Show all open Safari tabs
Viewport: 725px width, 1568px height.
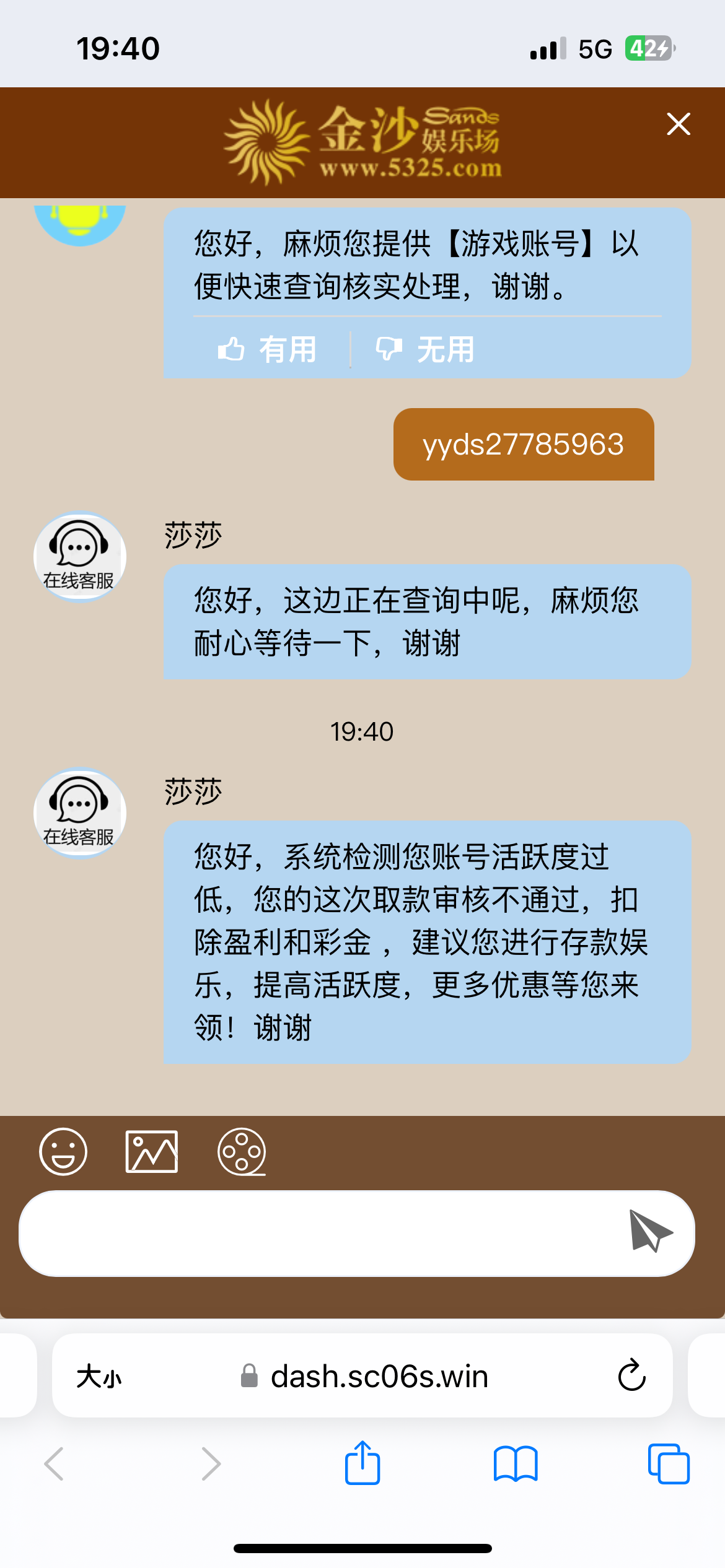coord(669,1464)
